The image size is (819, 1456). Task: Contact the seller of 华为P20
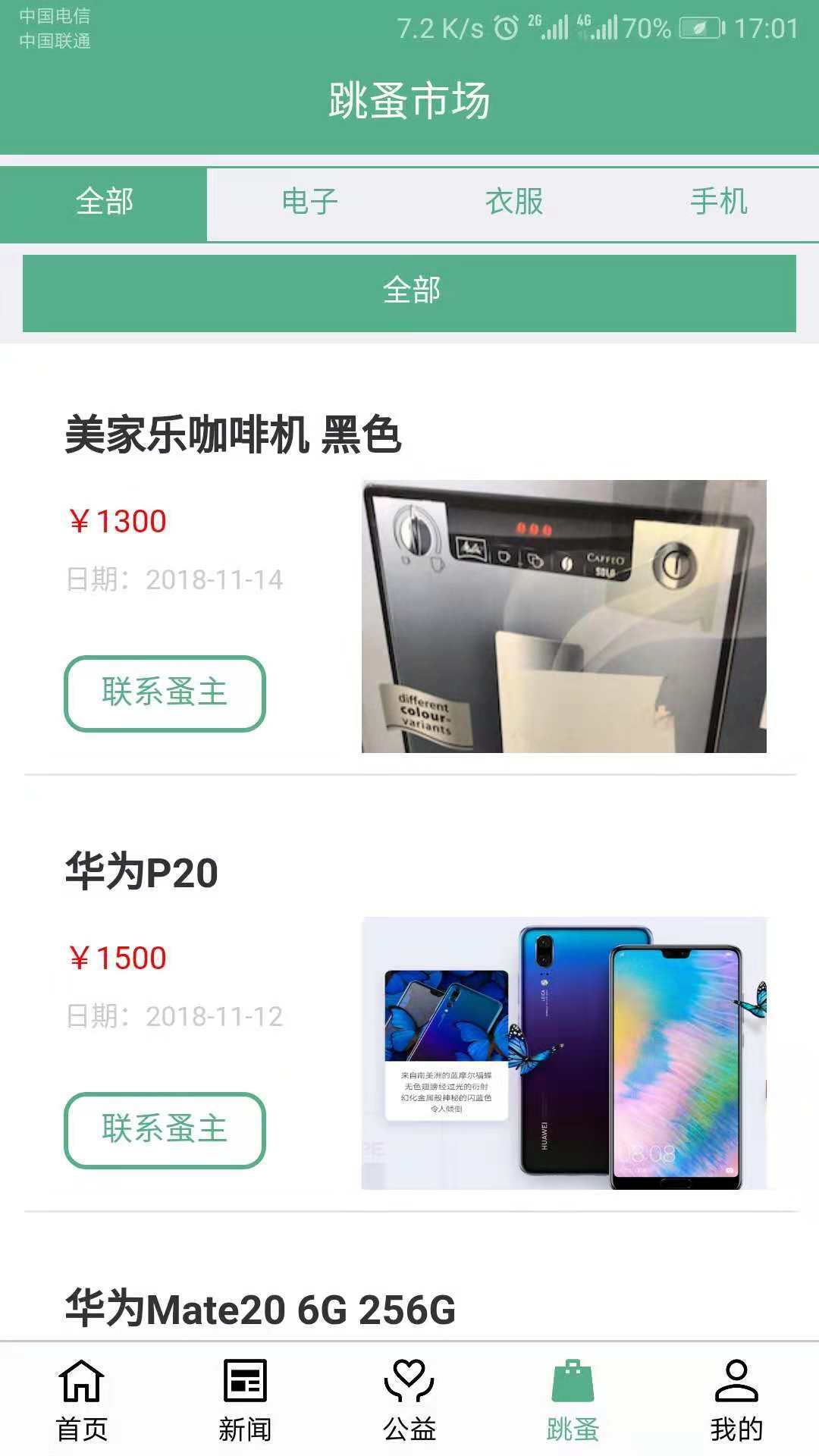point(165,1130)
